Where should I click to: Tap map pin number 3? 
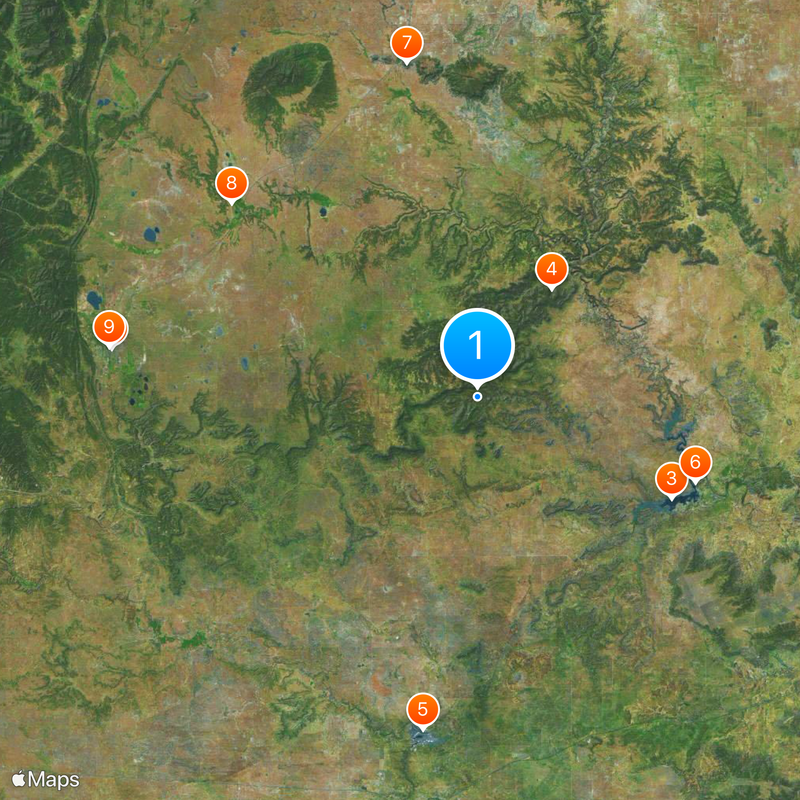point(669,479)
